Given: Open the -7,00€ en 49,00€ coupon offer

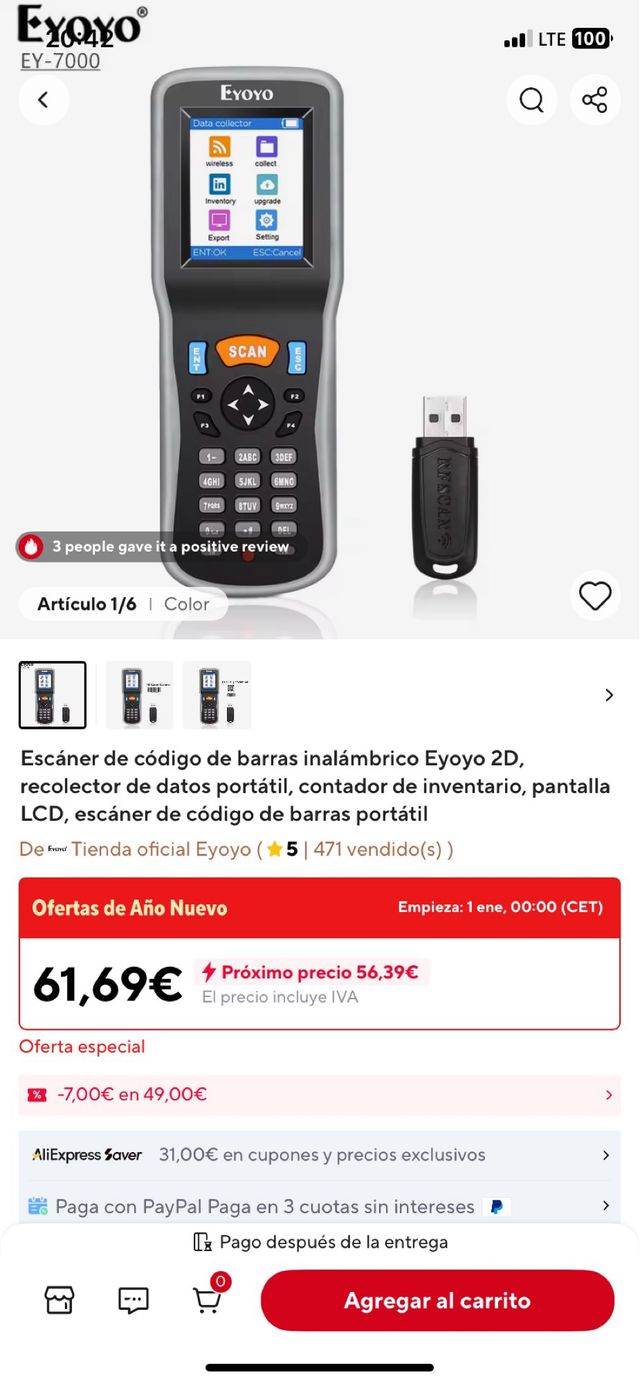Looking at the screenshot, I should tap(320, 1095).
